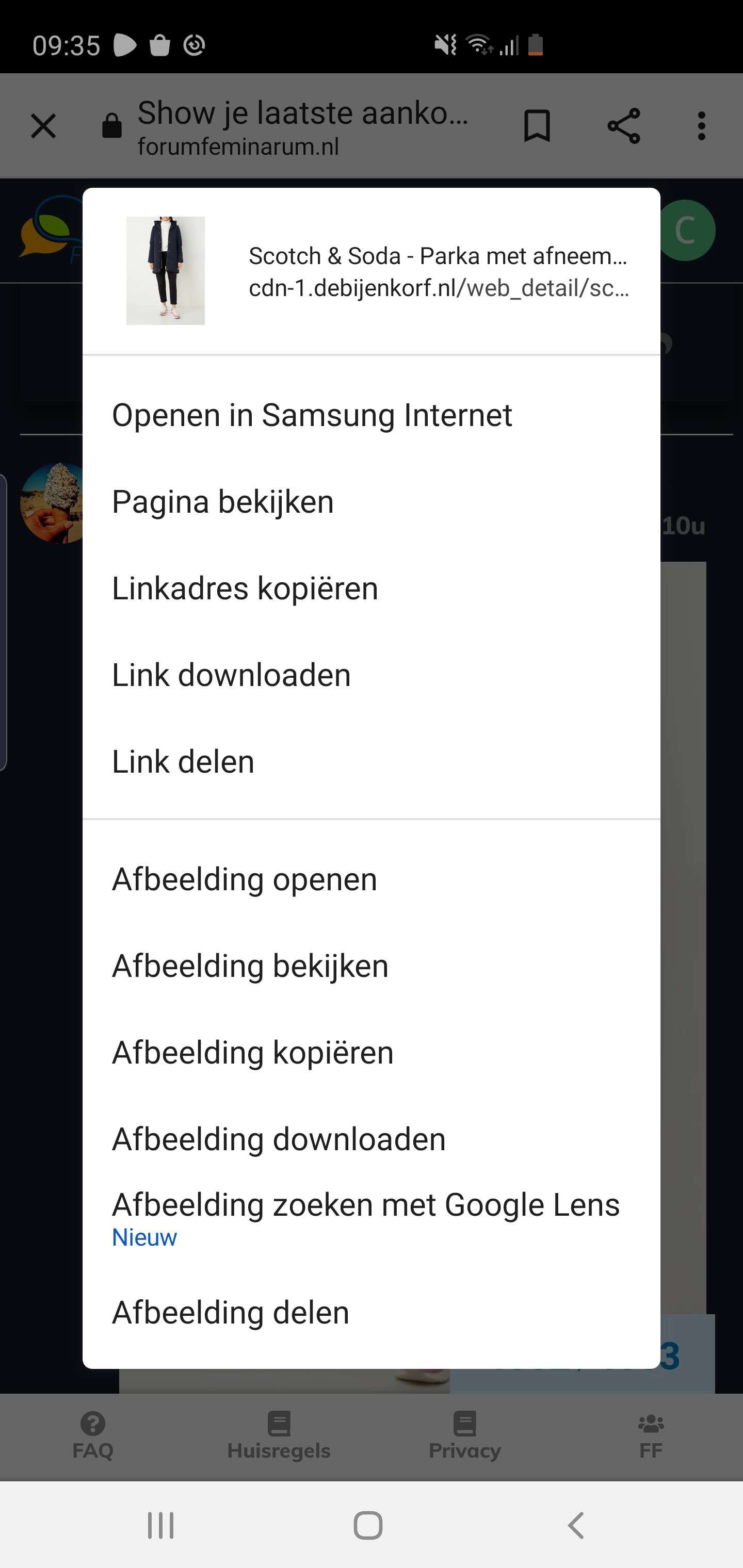Choose Pagina bekijken option

click(372, 501)
